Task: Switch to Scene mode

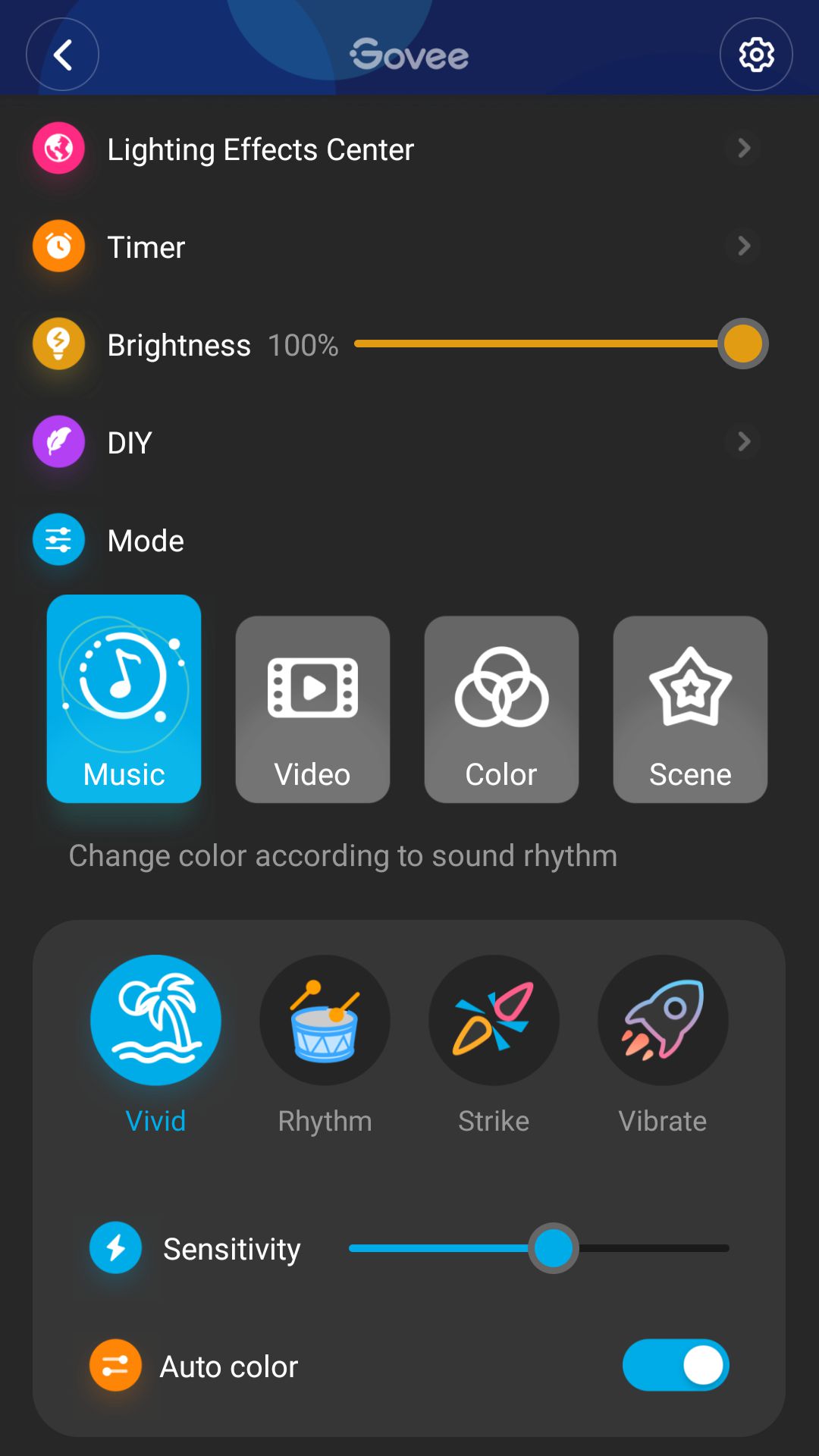Action: tap(690, 709)
